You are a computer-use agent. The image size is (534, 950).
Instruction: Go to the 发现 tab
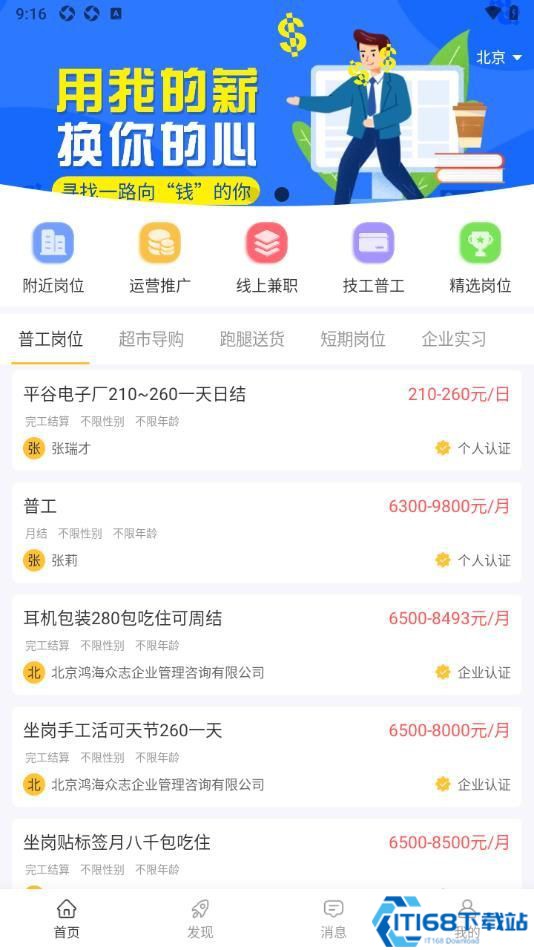click(x=200, y=919)
